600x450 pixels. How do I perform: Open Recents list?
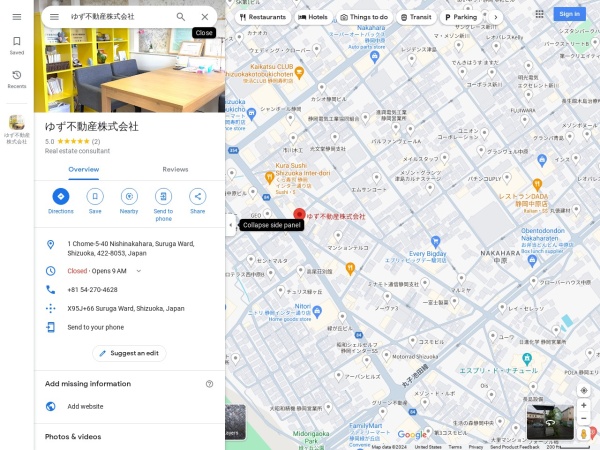[17, 79]
